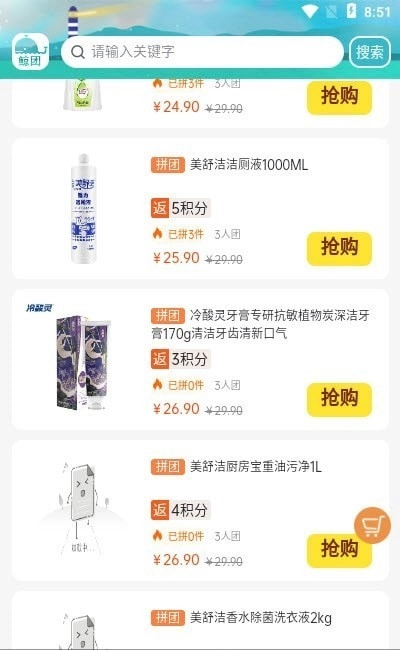Open the 美舒洁厨房宝重油污净1L product card
This screenshot has height=650, width=400.
point(200,511)
